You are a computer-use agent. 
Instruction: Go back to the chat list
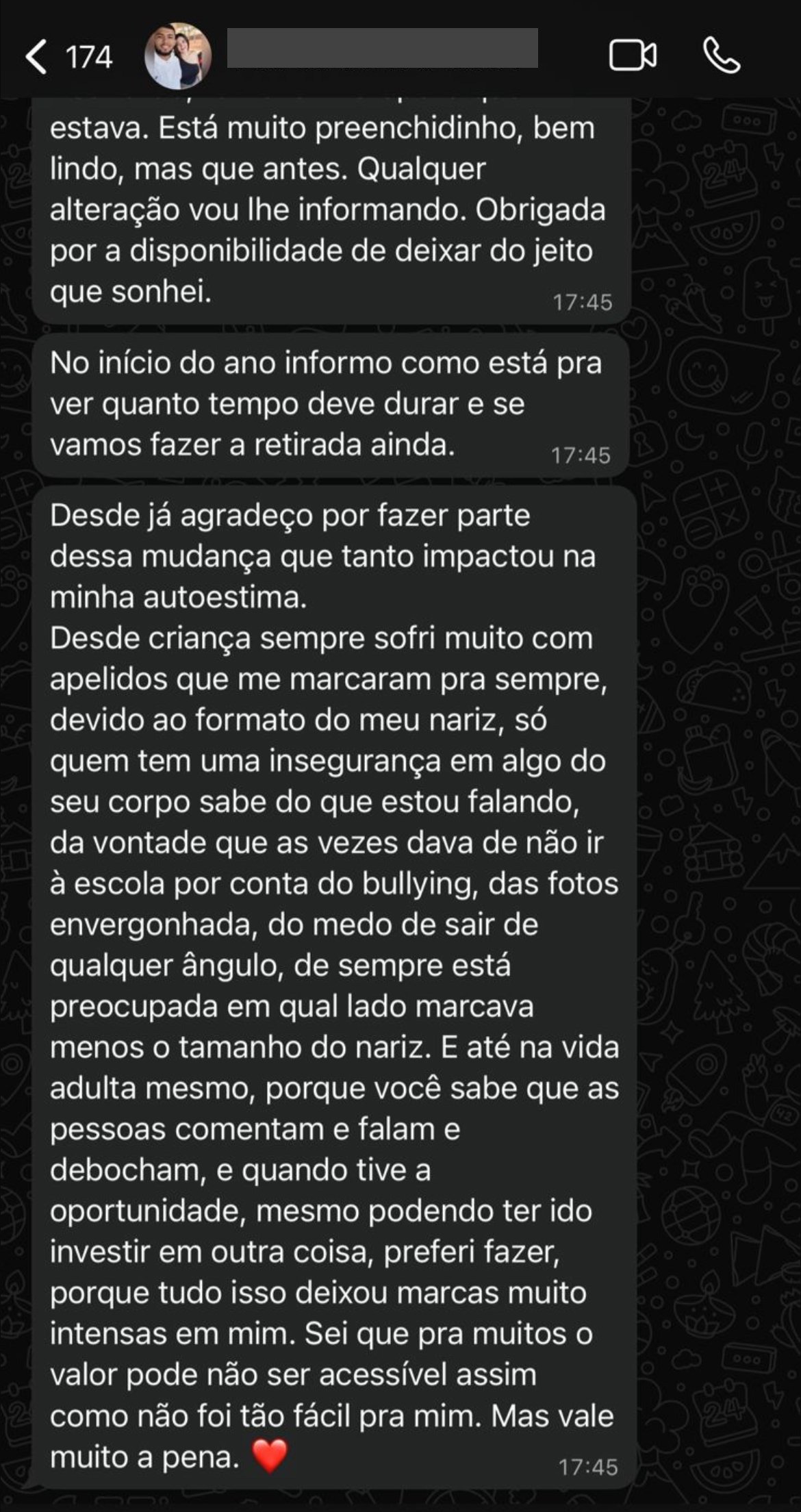(x=38, y=56)
